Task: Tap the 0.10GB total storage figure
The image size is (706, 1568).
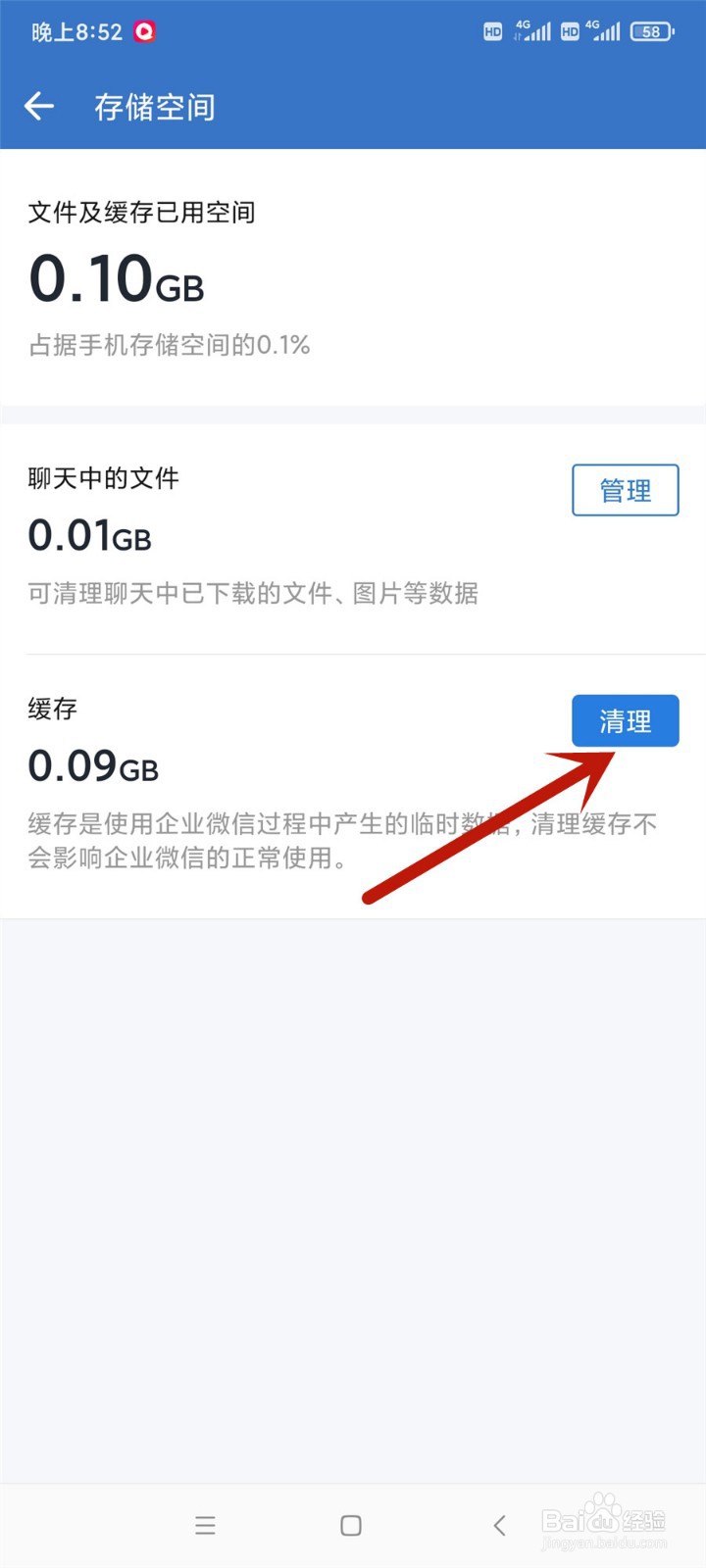Action: (x=115, y=281)
